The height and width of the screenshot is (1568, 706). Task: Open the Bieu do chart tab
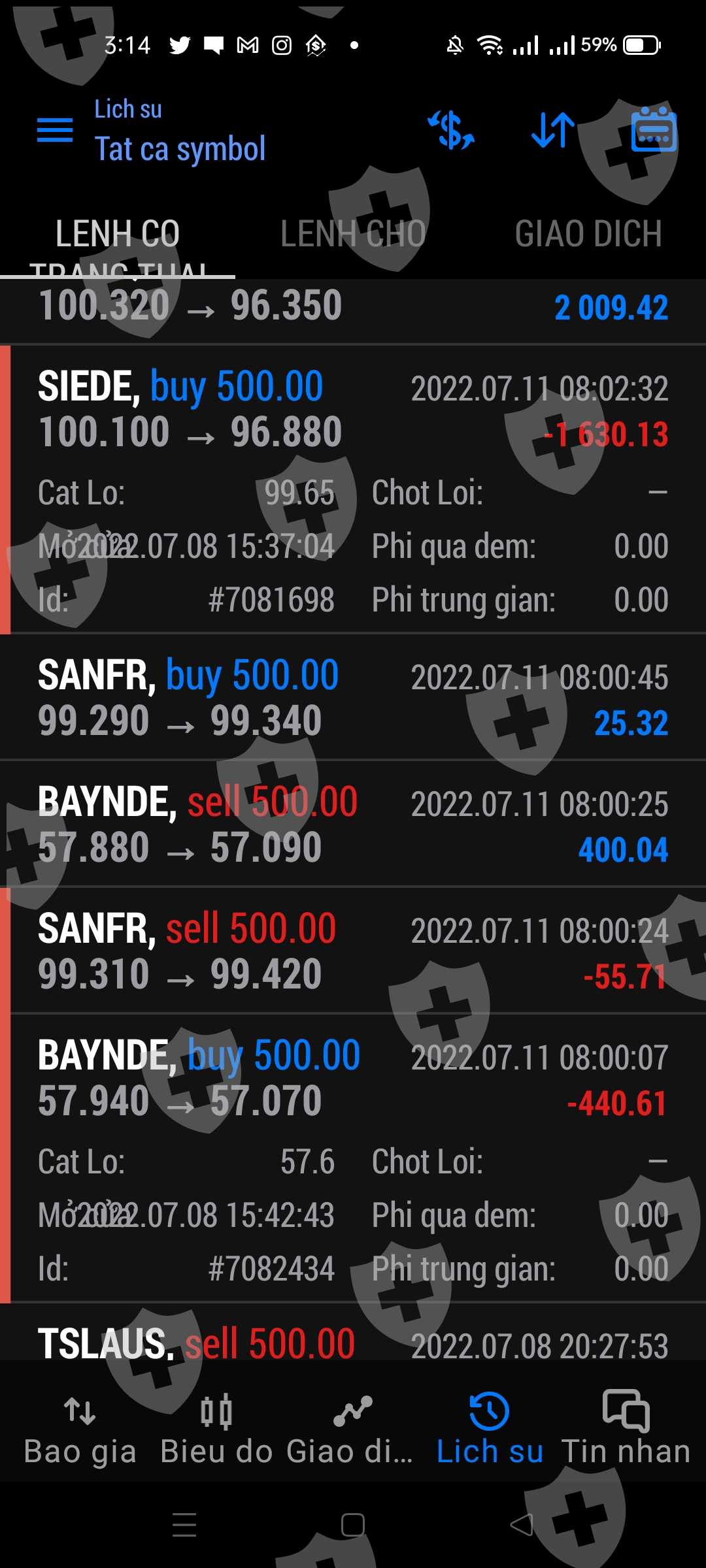pyautogui.click(x=216, y=1431)
